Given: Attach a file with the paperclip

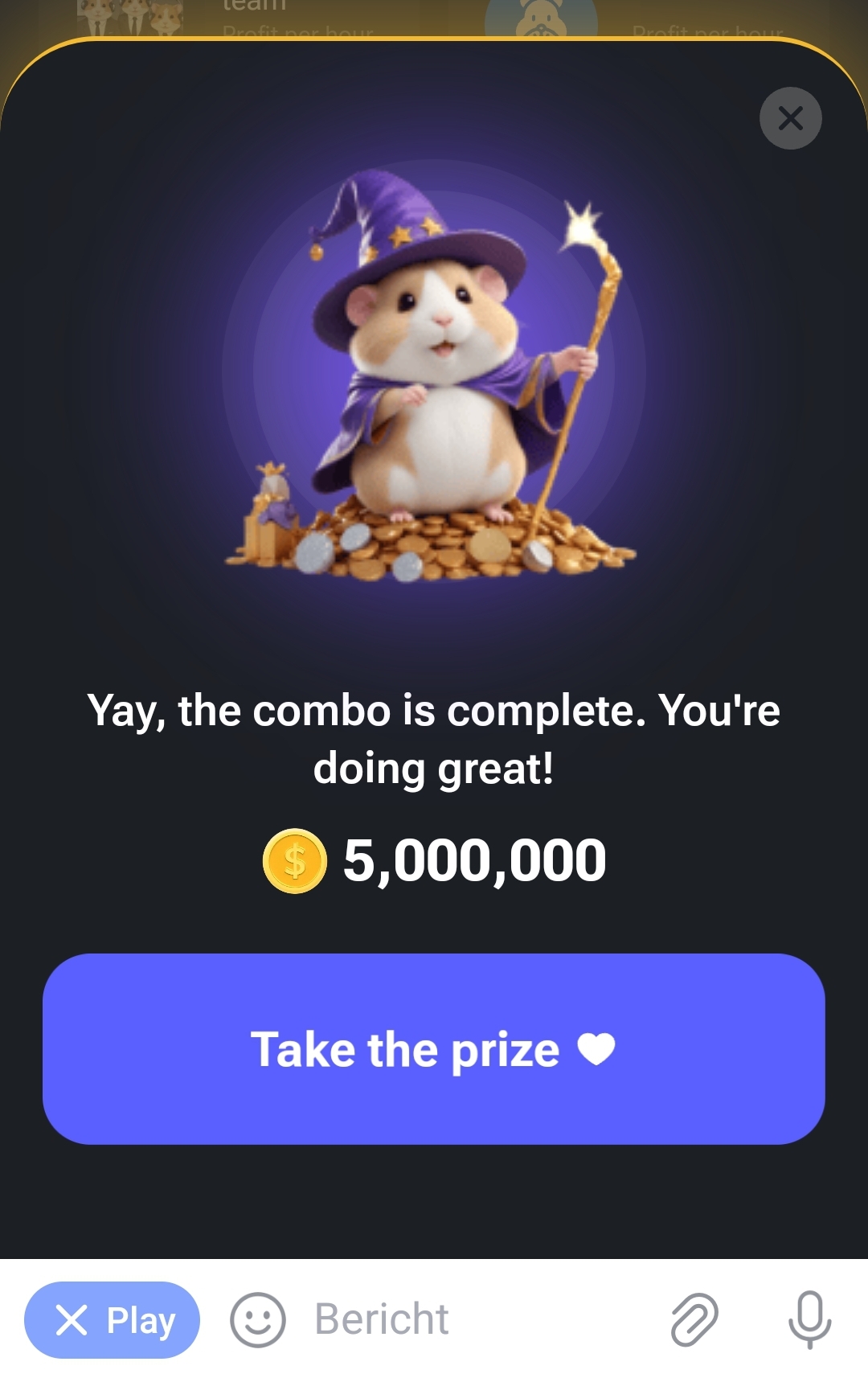Looking at the screenshot, I should coord(694,1319).
